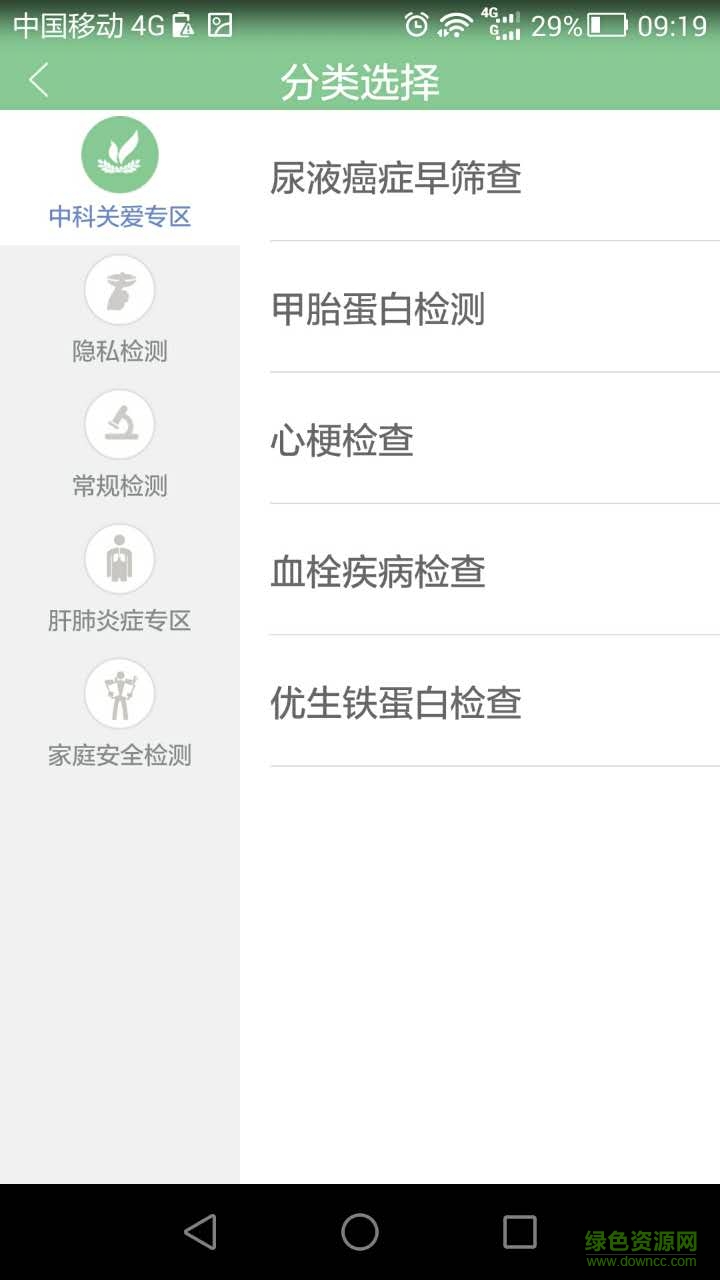
Task: Go back using the header arrow
Action: (39, 80)
